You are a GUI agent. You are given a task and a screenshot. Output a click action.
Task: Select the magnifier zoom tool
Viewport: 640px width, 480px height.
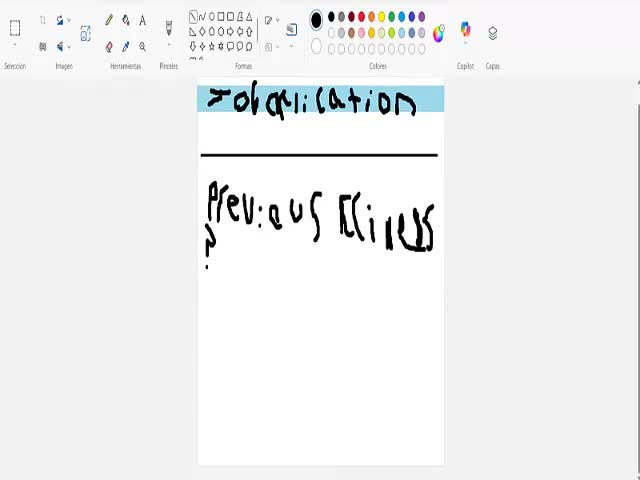142,46
